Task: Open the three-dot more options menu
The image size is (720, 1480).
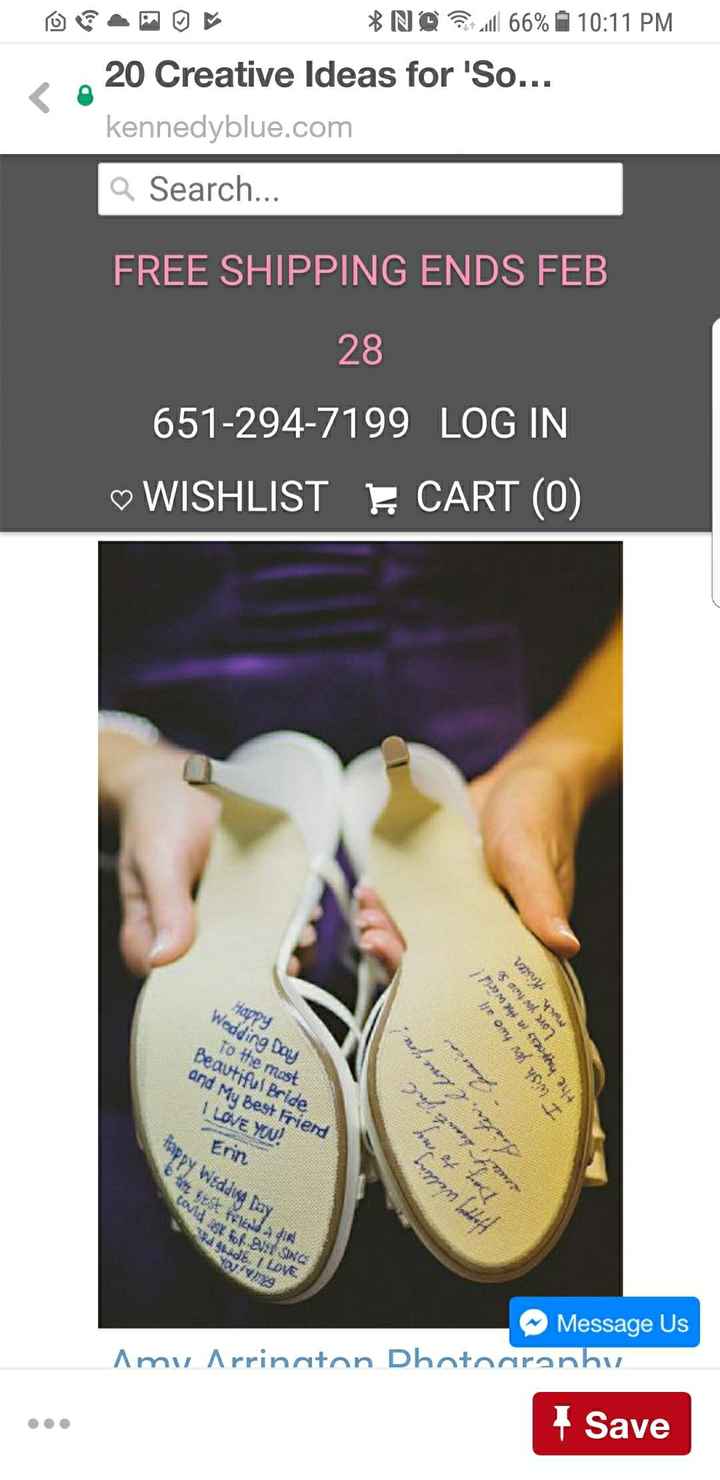Action: [x=49, y=1423]
